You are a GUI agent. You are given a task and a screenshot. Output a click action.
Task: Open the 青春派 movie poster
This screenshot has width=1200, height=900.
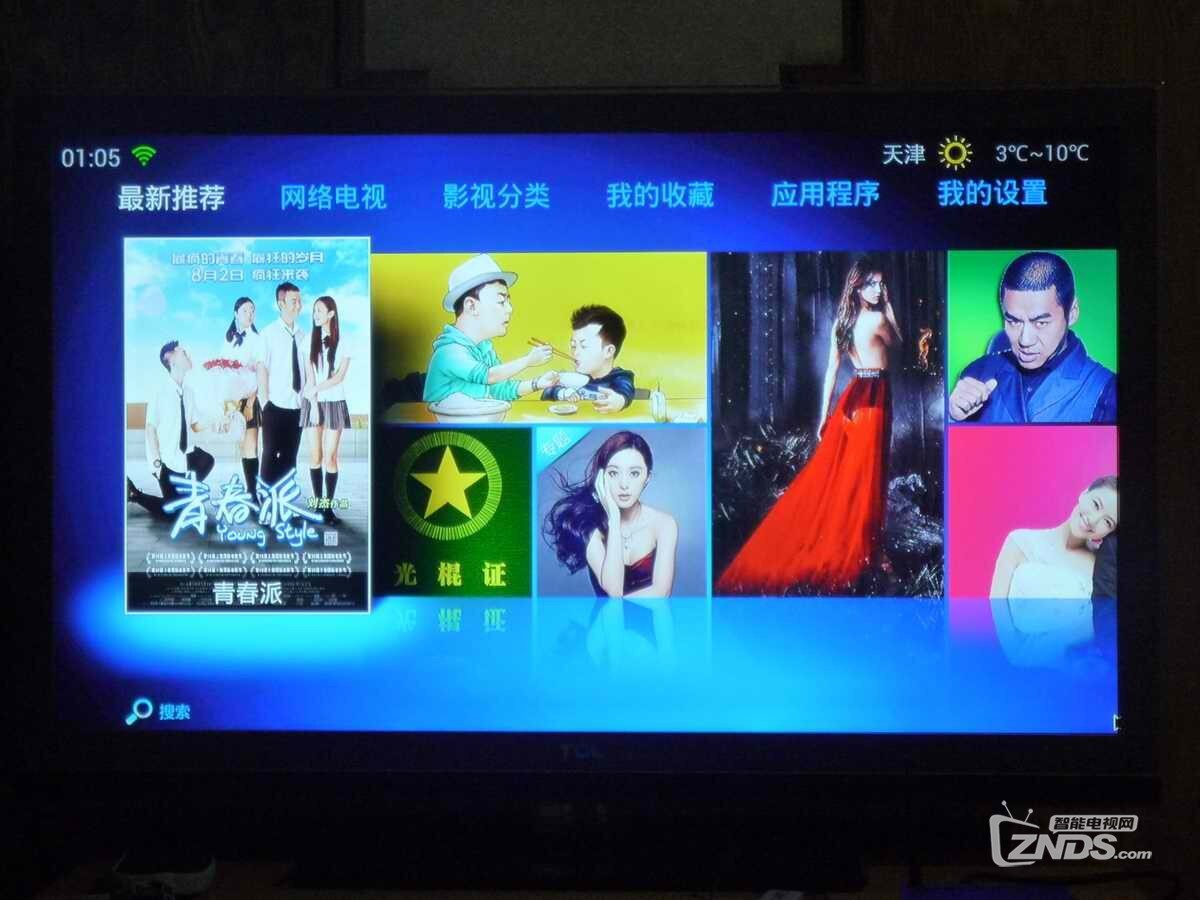[247, 424]
